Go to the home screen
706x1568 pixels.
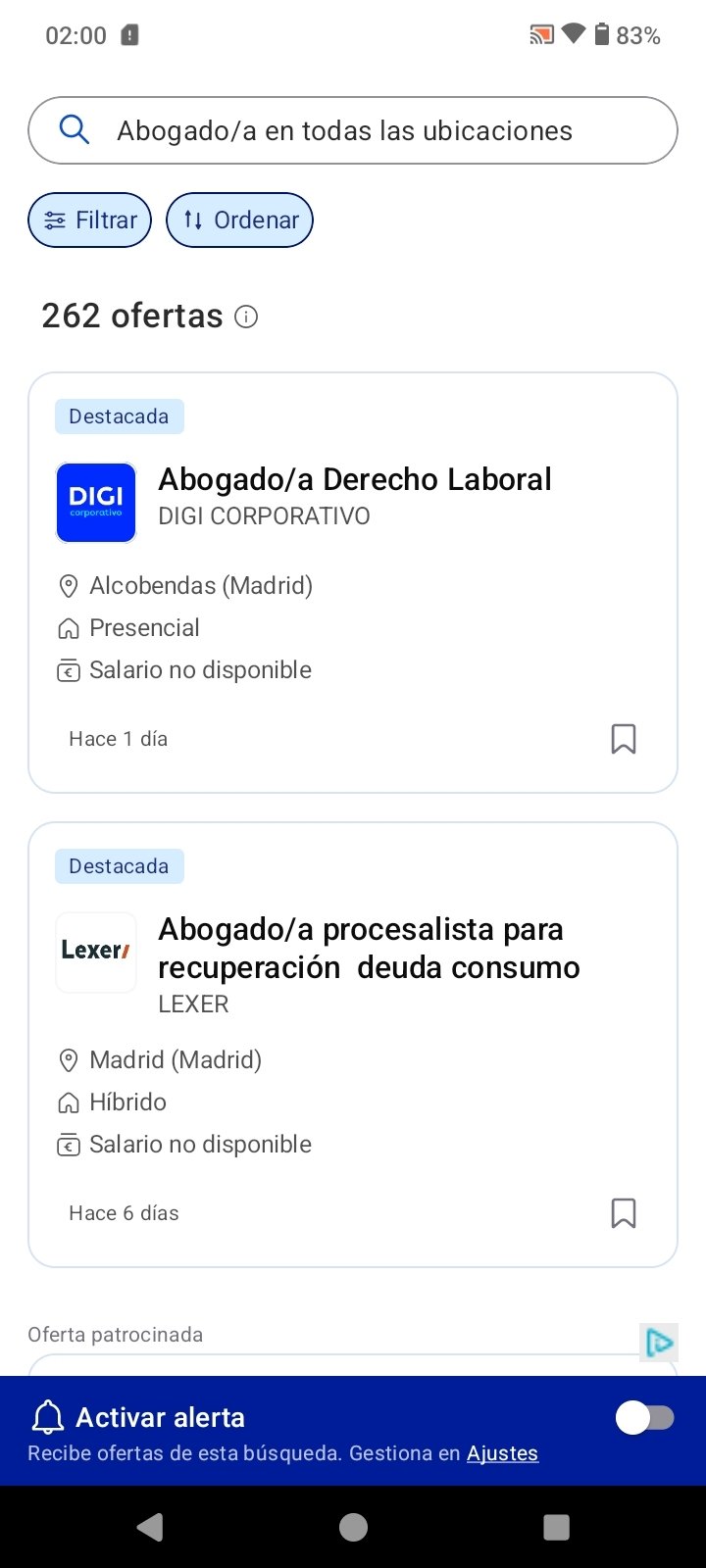point(353,1527)
